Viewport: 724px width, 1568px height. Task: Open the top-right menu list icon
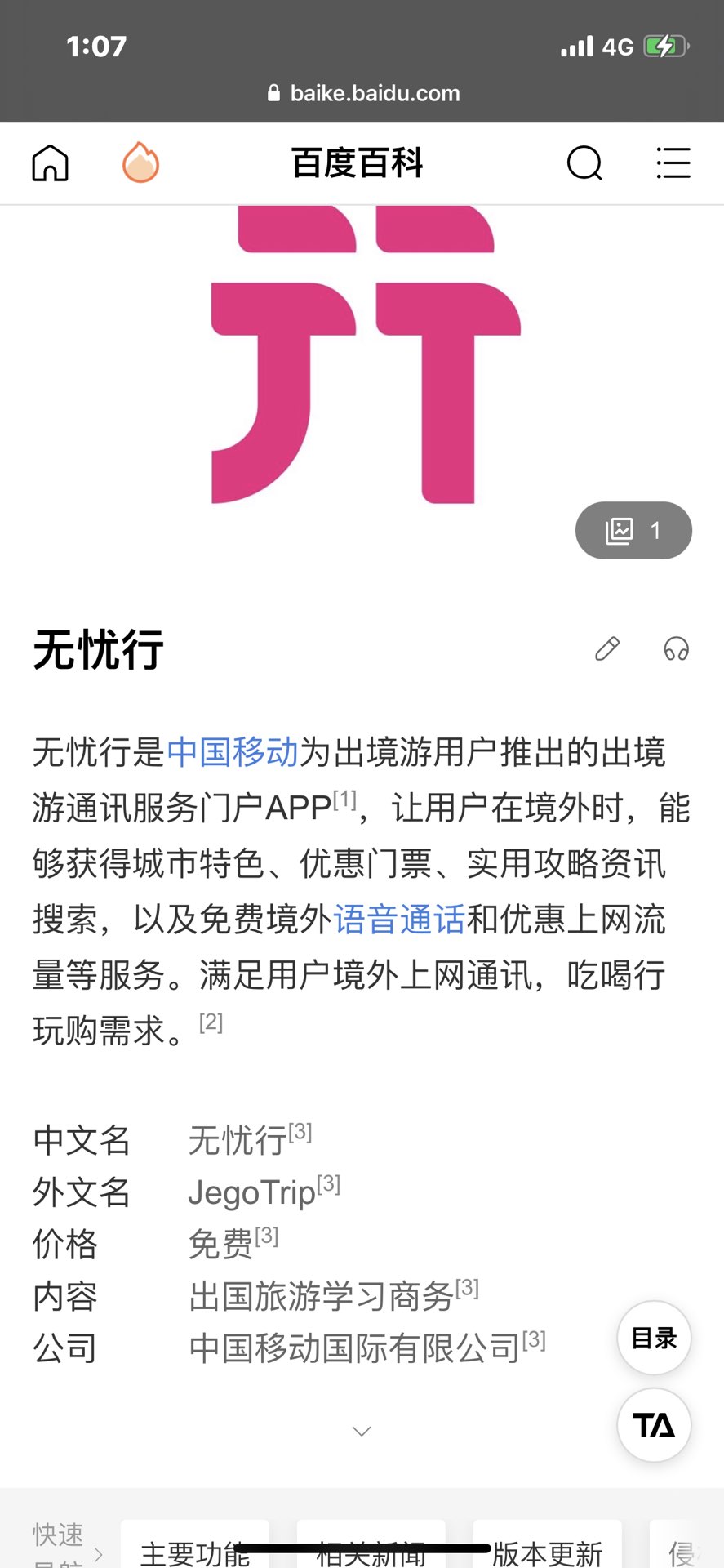(673, 163)
